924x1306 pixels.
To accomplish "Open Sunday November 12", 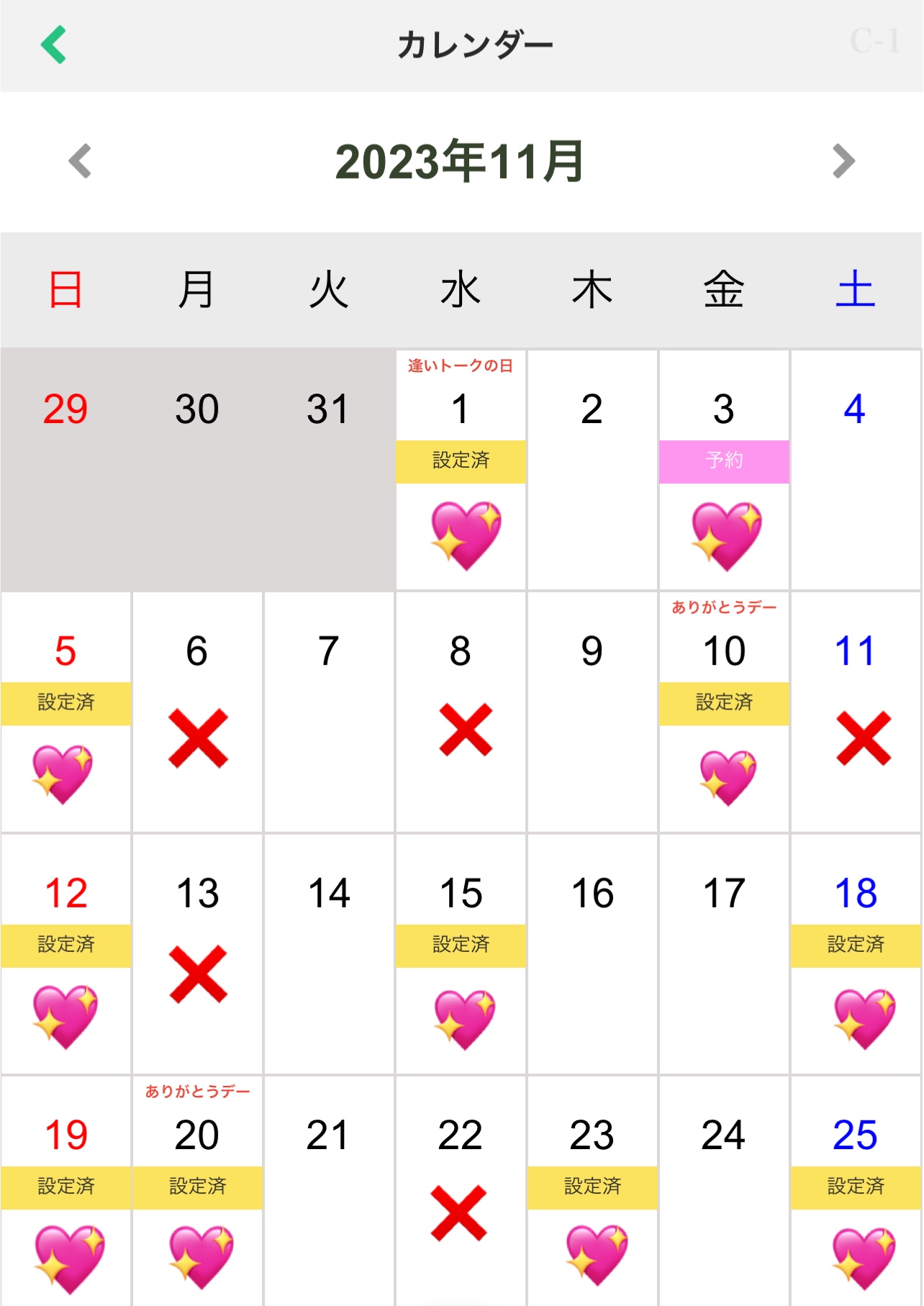I will pyautogui.click(x=65, y=954).
